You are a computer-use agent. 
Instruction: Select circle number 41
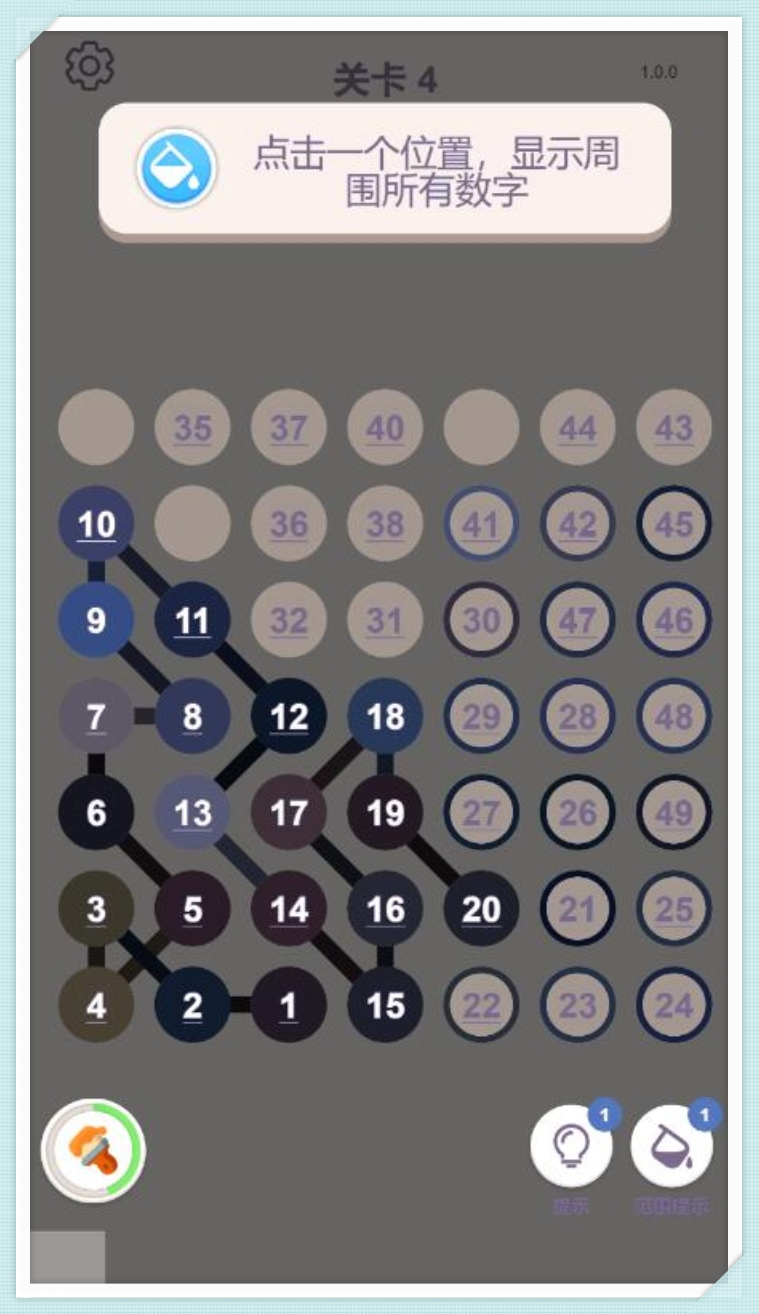coord(481,524)
